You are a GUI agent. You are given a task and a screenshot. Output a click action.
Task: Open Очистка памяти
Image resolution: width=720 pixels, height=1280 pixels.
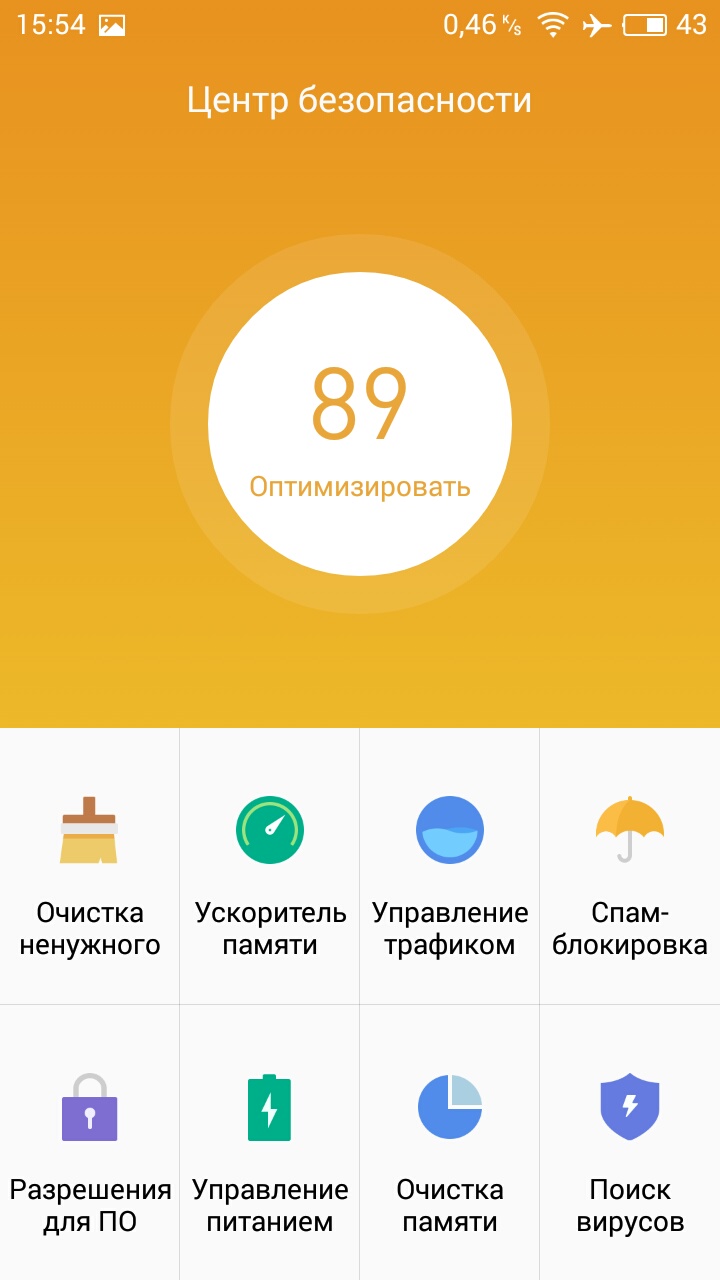click(x=450, y=1143)
